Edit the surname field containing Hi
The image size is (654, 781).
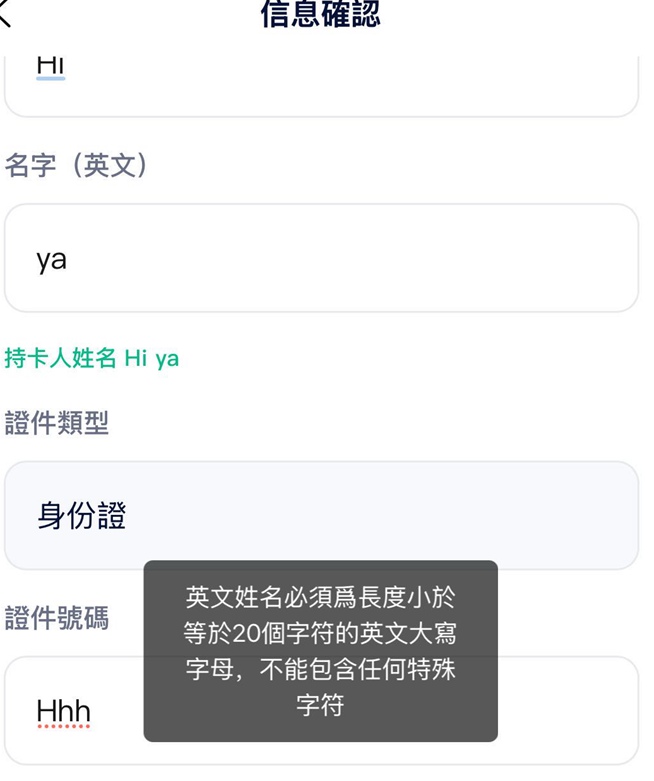click(320, 84)
